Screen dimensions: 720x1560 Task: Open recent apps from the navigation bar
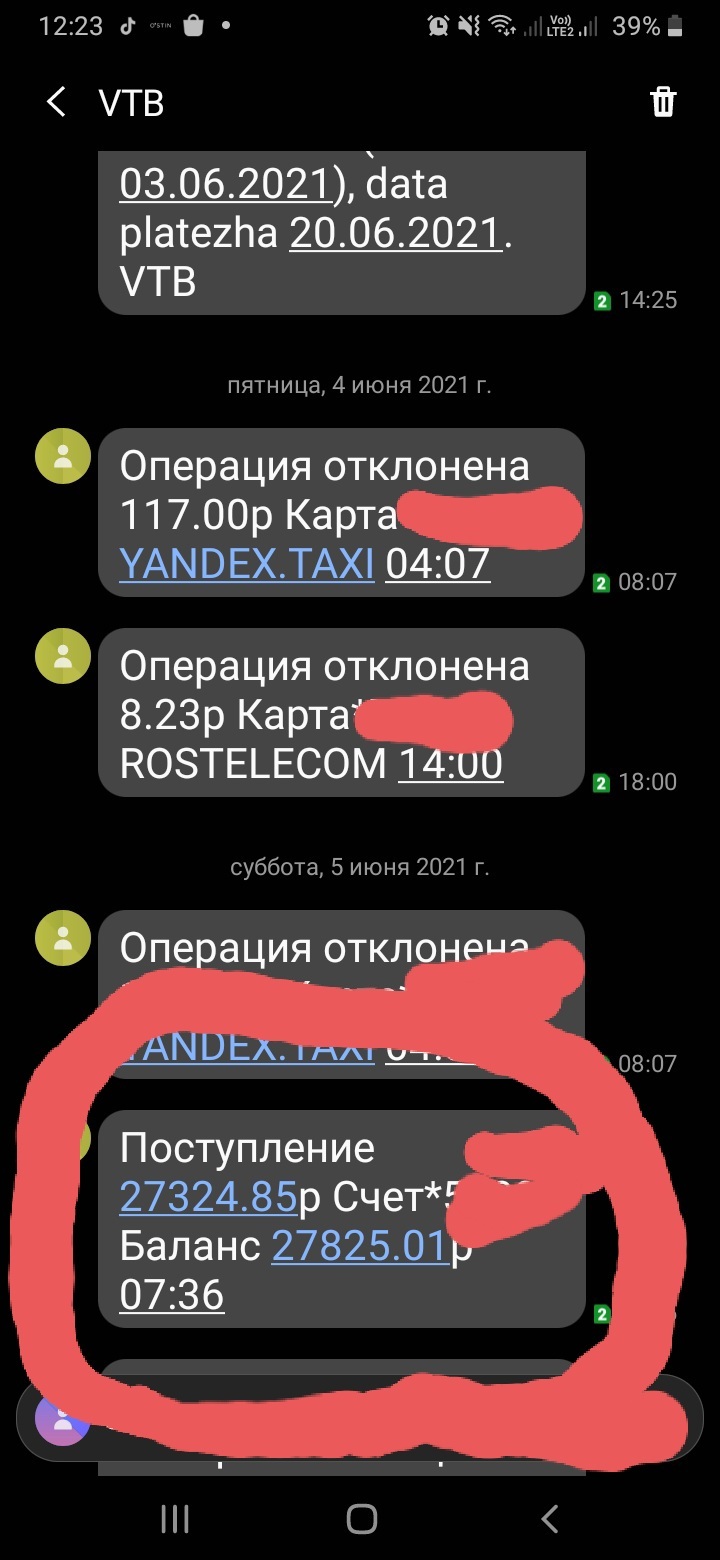tap(175, 1520)
